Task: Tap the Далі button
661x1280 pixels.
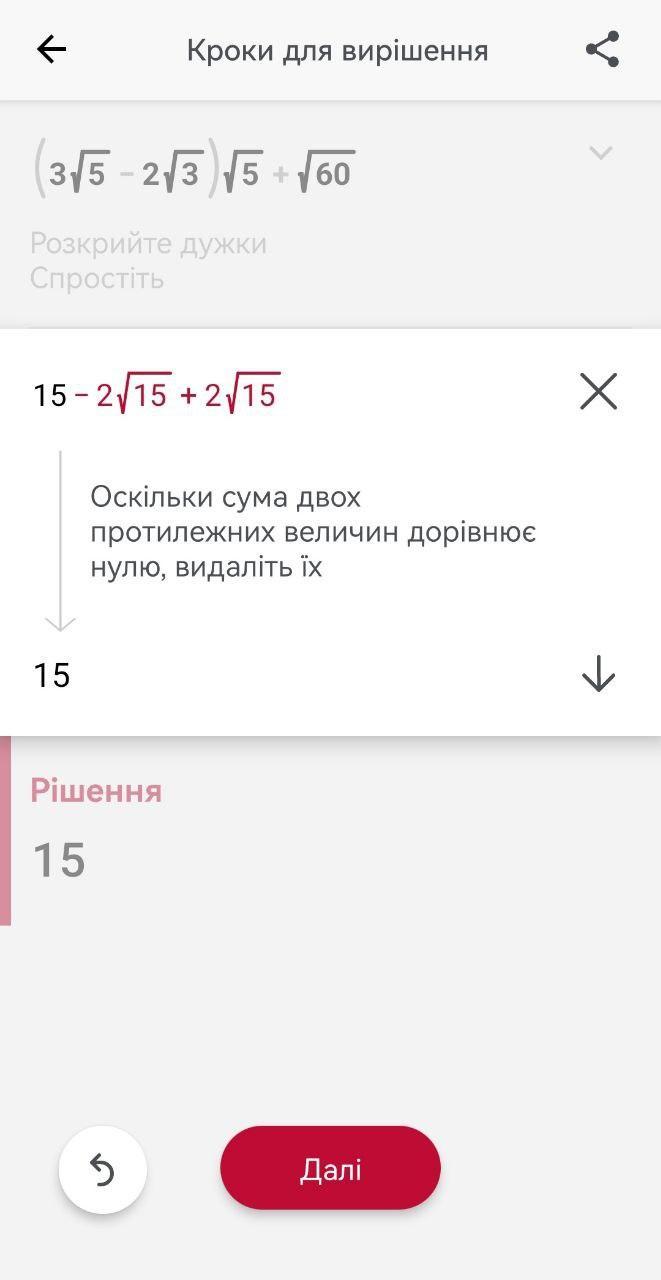Action: click(x=330, y=1169)
